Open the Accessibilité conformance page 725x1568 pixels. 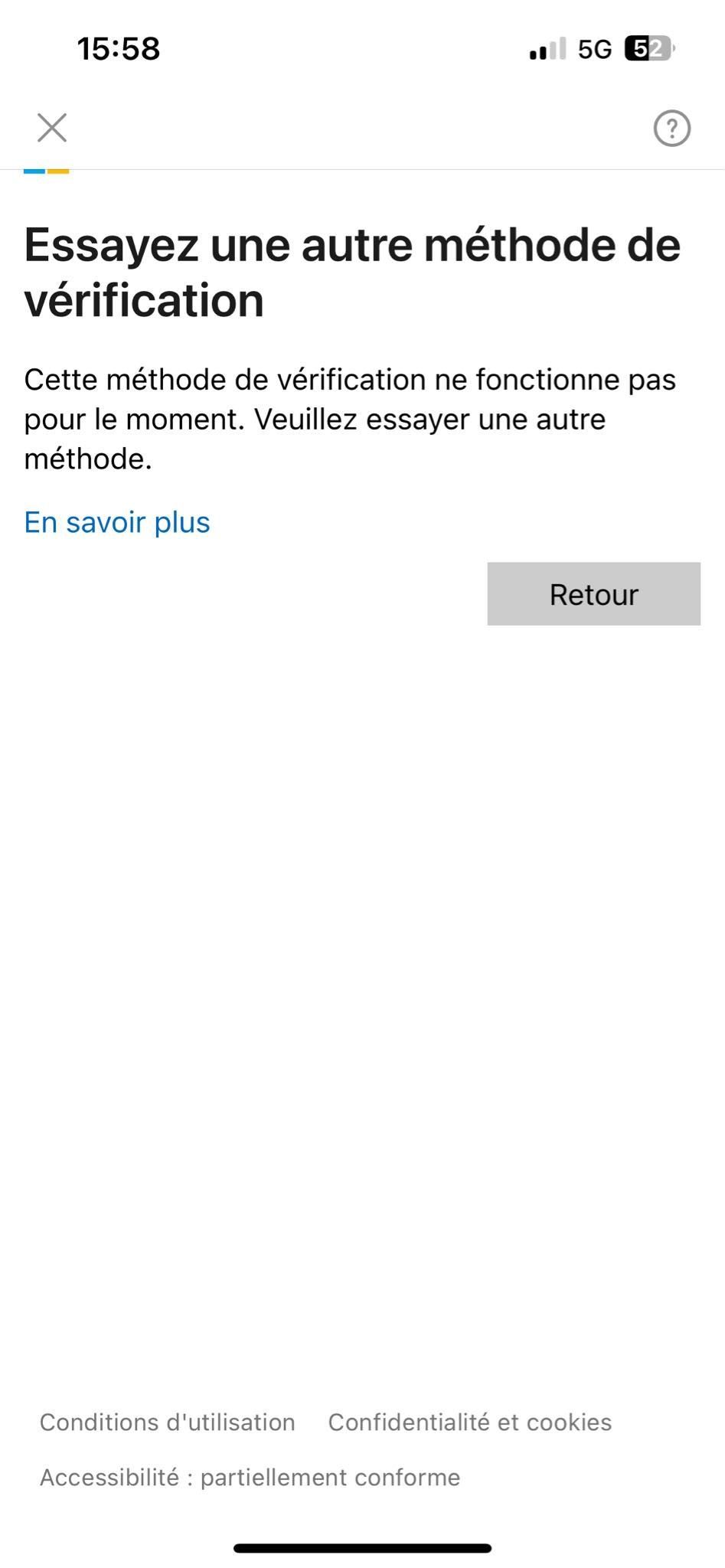(x=249, y=1477)
